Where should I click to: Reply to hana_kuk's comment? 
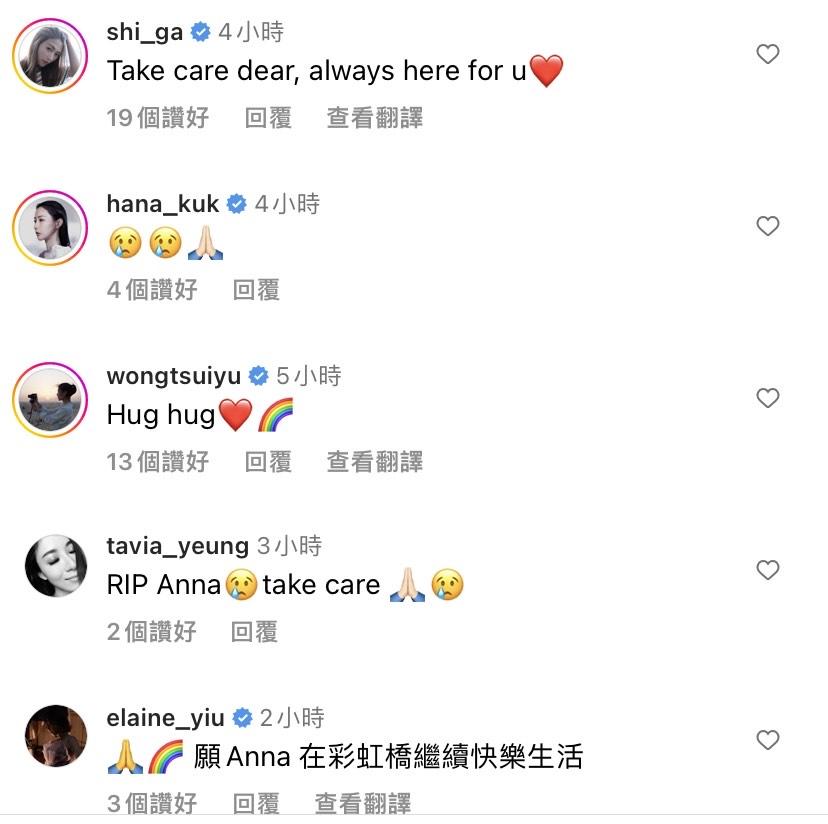click(x=256, y=290)
